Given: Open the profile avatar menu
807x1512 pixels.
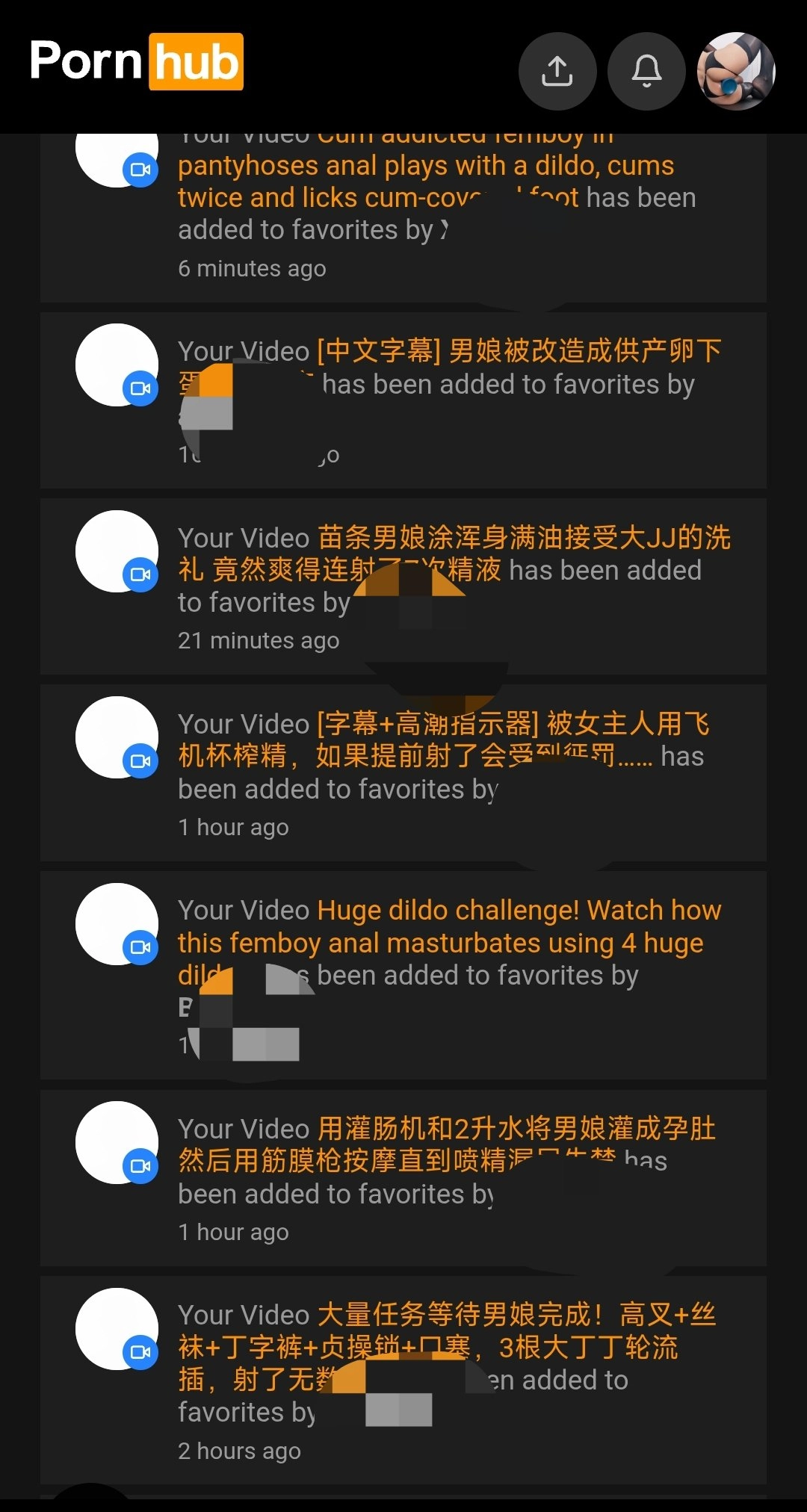Looking at the screenshot, I should (x=736, y=72).
